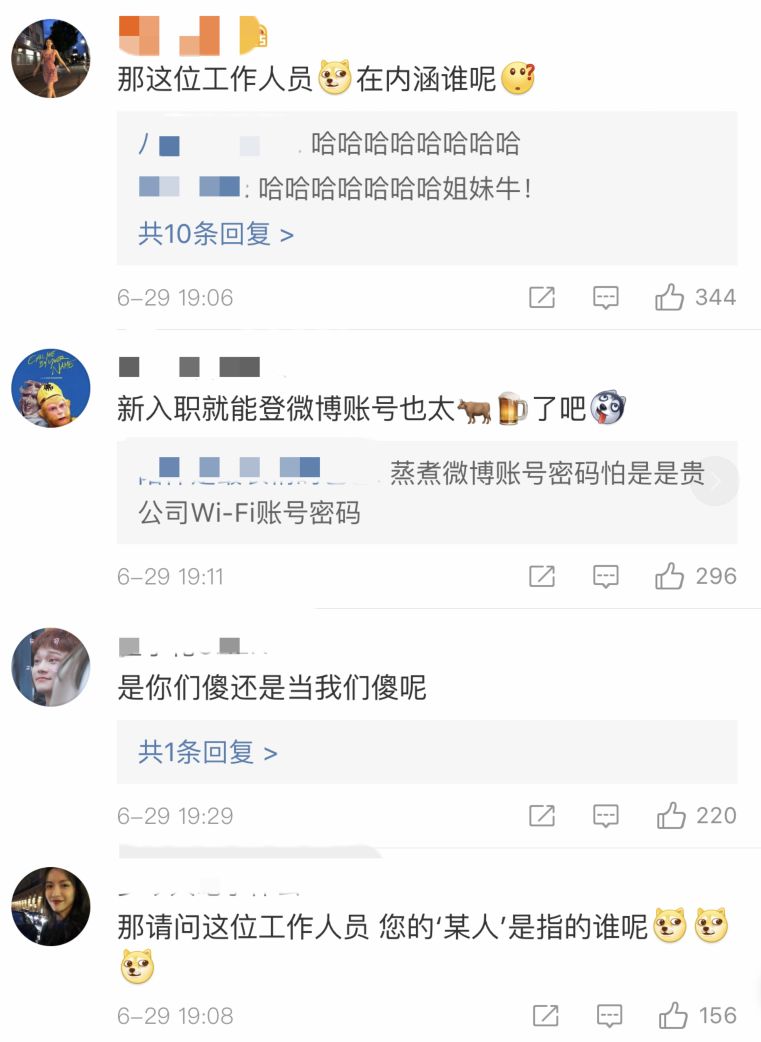Like the comment starting 新入职就能登微博账号
Viewport: 761px width, 1042px height.
point(670,576)
